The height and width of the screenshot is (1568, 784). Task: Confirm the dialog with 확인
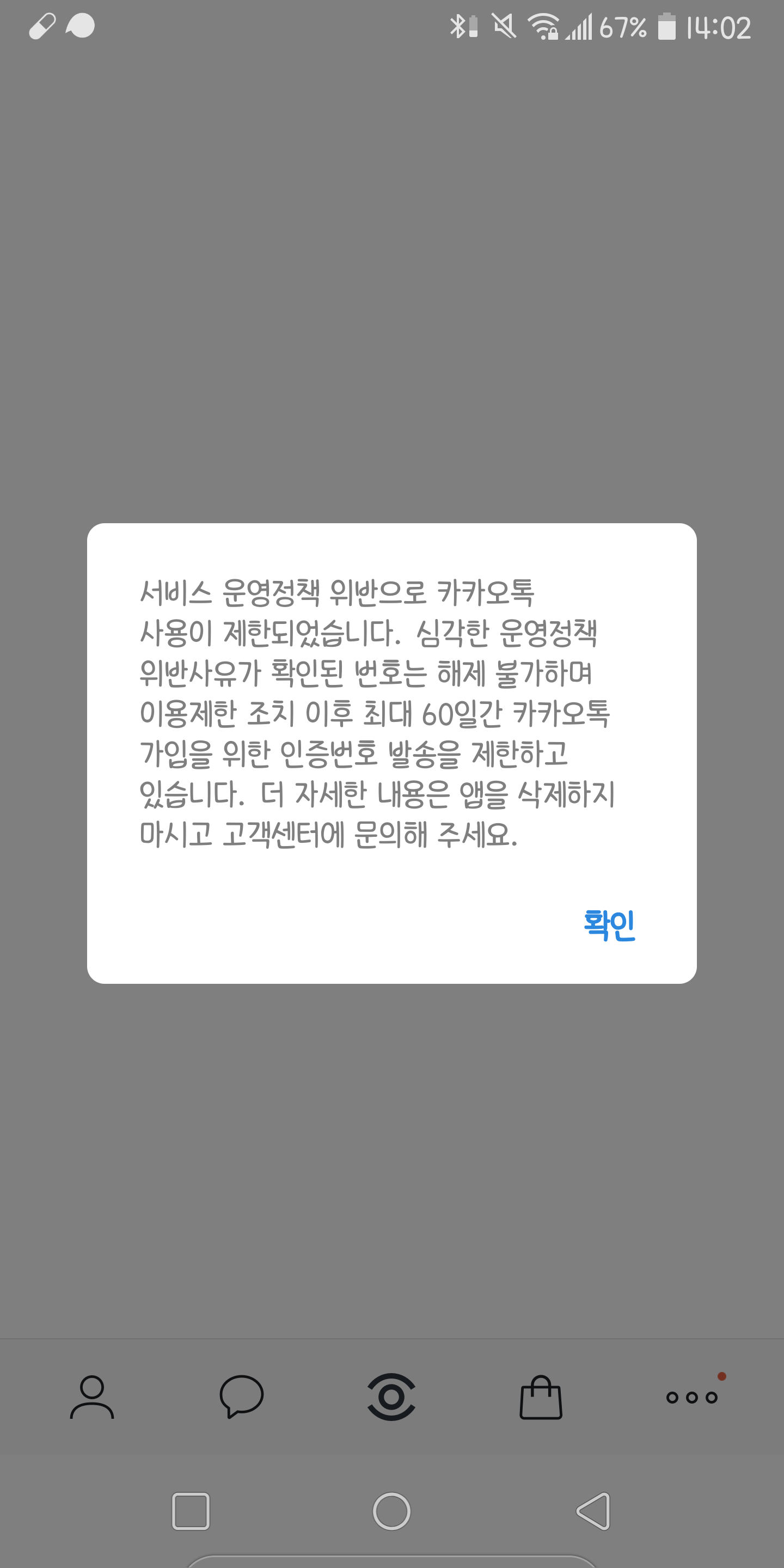pyautogui.click(x=609, y=924)
